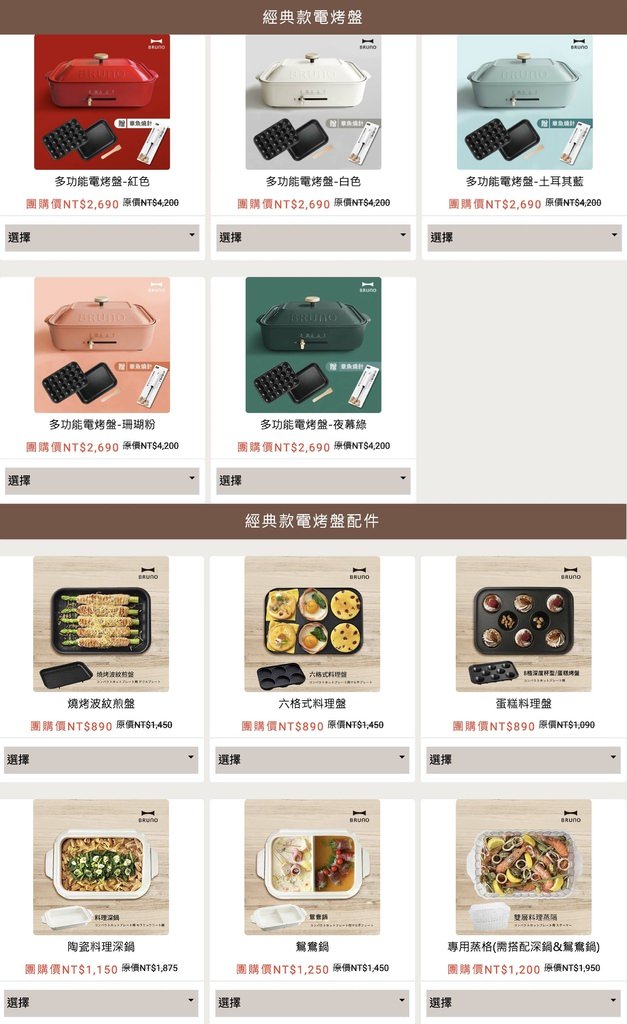Open the 選擇 dropdown under 燒烤波紋煎盤

click(102, 760)
